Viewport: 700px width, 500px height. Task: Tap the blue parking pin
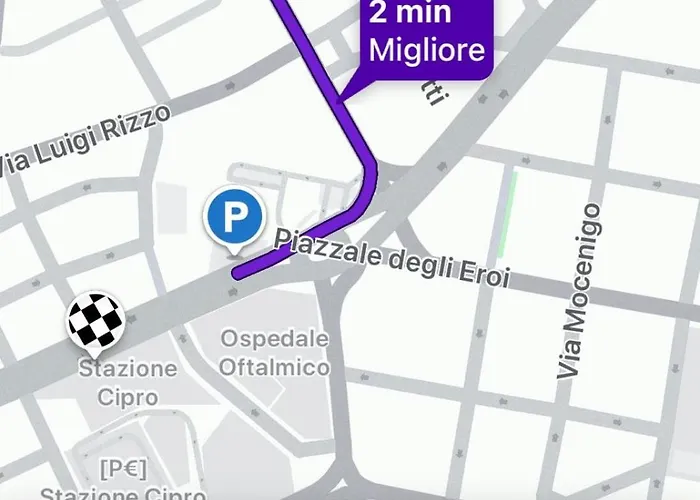tap(236, 217)
